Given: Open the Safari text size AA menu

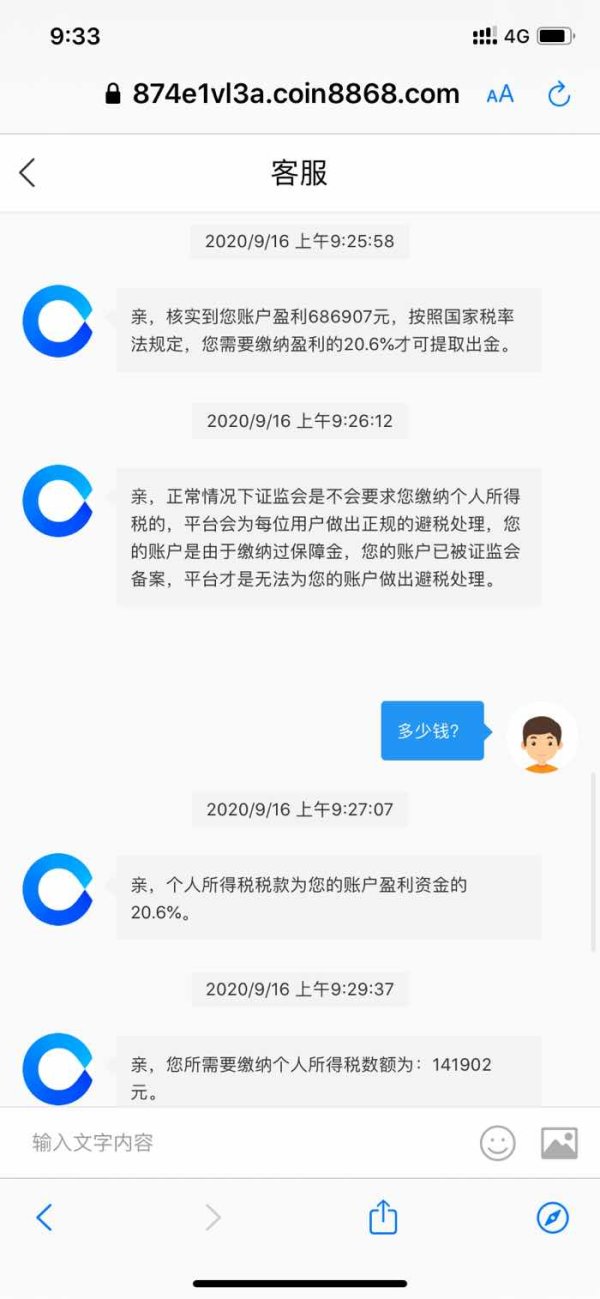Looking at the screenshot, I should pyautogui.click(x=500, y=95).
